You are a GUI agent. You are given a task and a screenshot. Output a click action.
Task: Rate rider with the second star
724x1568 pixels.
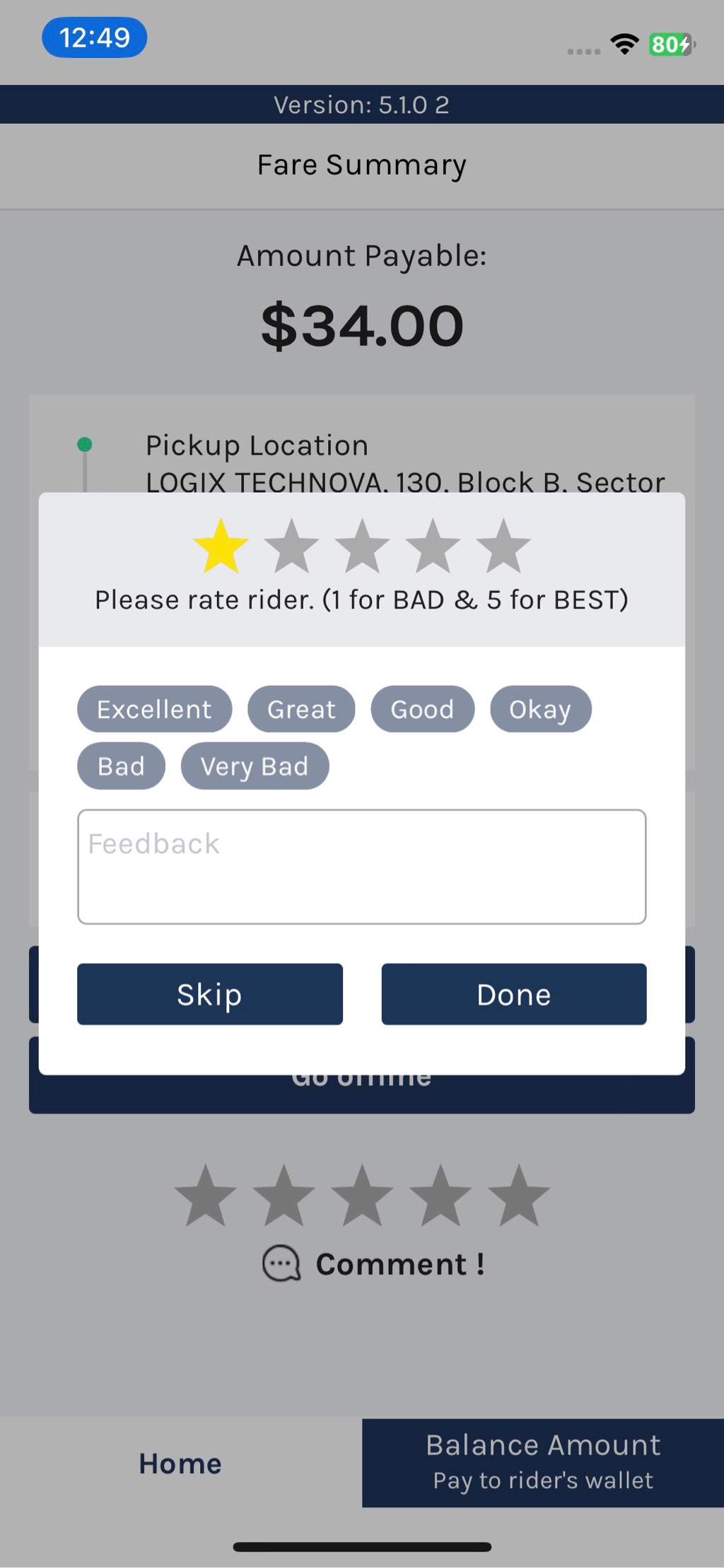291,546
